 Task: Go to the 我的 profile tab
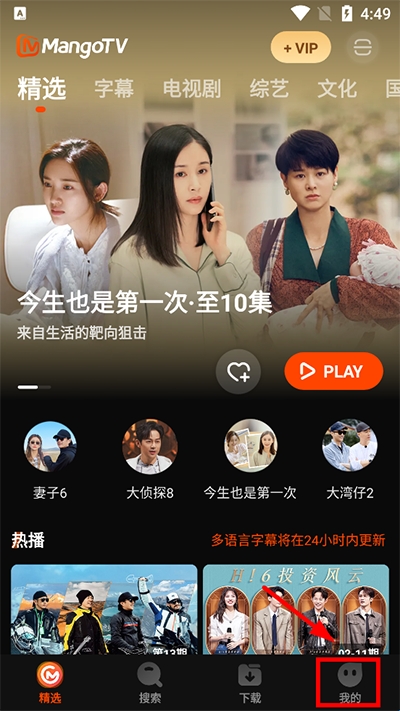click(350, 683)
